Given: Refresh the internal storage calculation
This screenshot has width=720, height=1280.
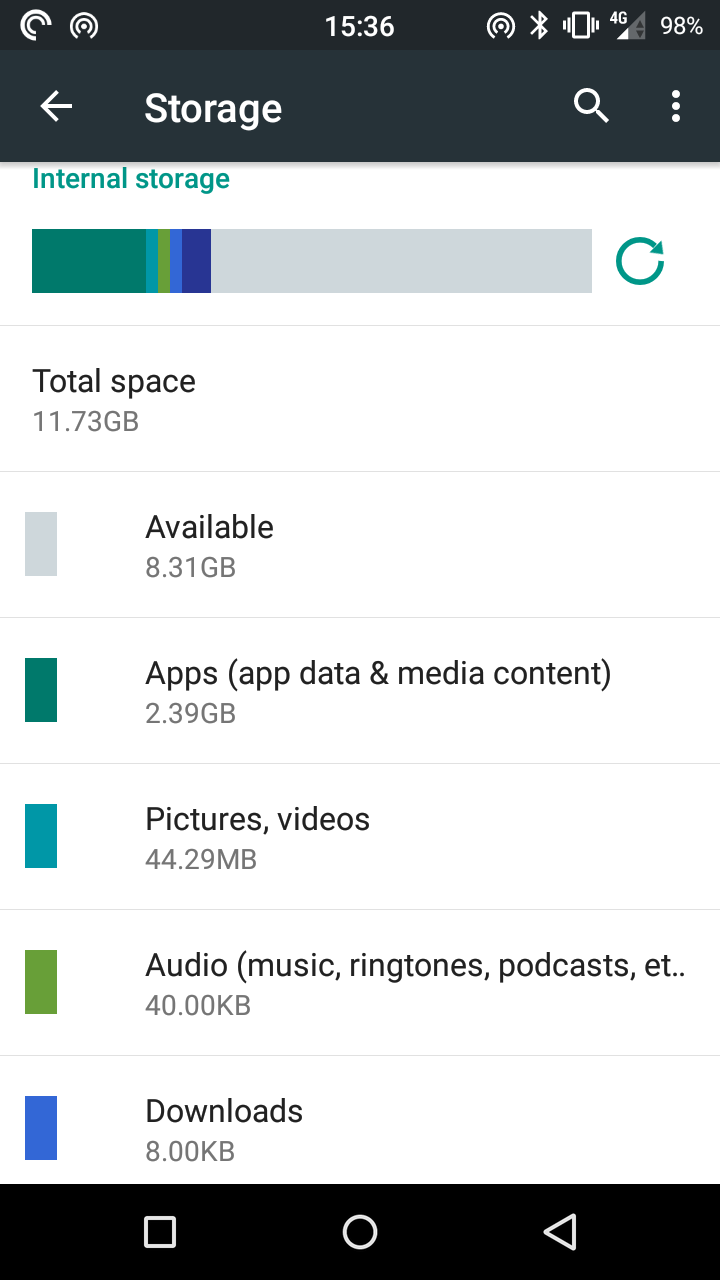Looking at the screenshot, I should click(640, 261).
